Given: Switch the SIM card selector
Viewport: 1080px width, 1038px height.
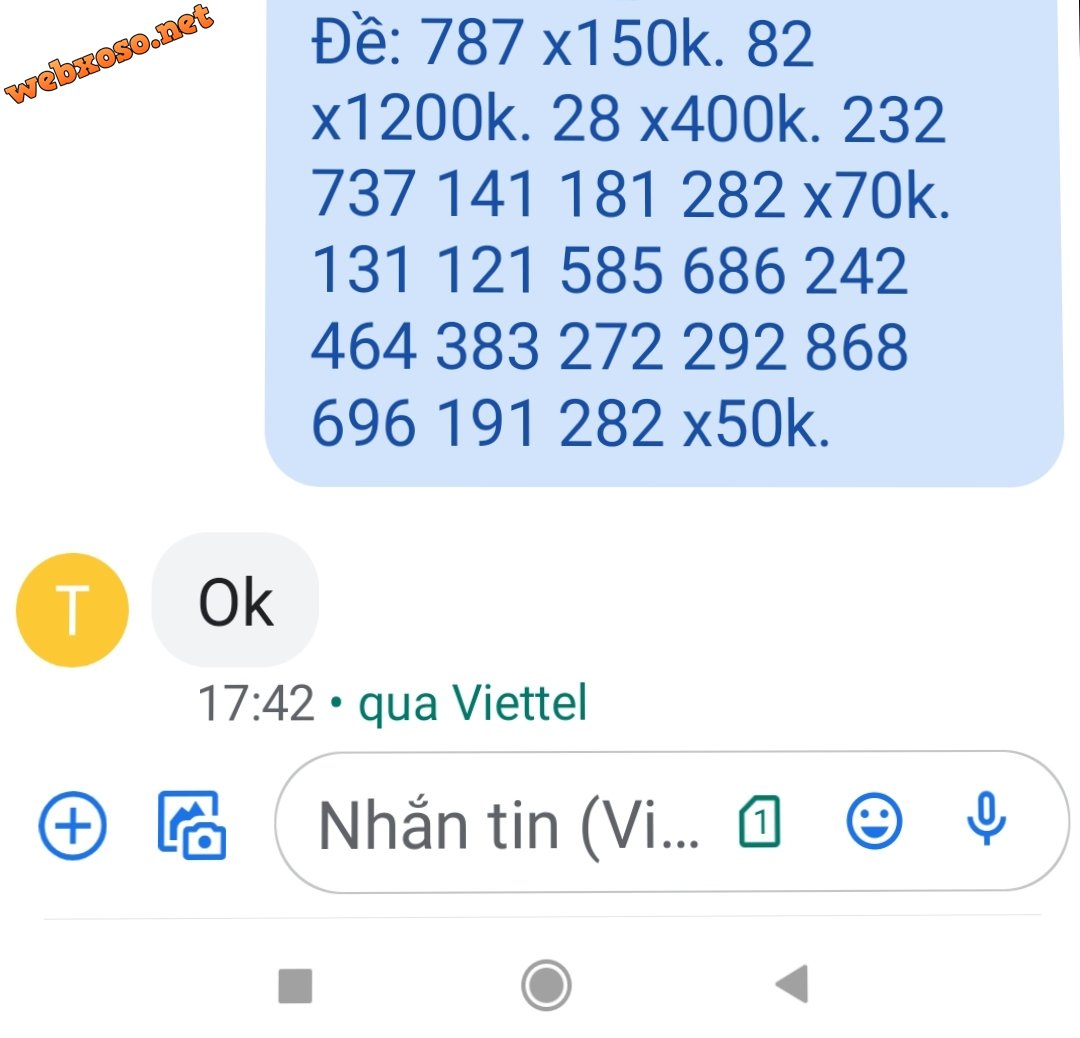Looking at the screenshot, I should [x=760, y=824].
